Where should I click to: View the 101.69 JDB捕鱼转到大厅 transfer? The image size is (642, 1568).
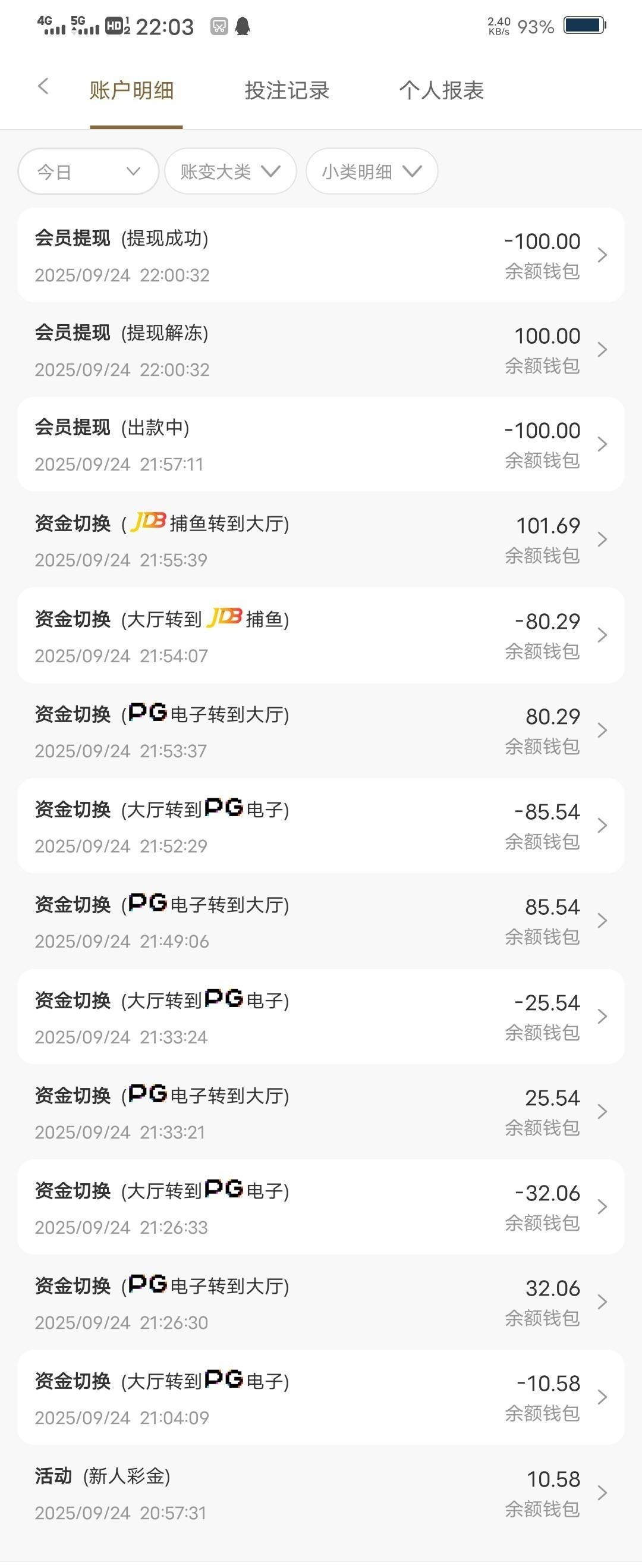click(x=320, y=540)
